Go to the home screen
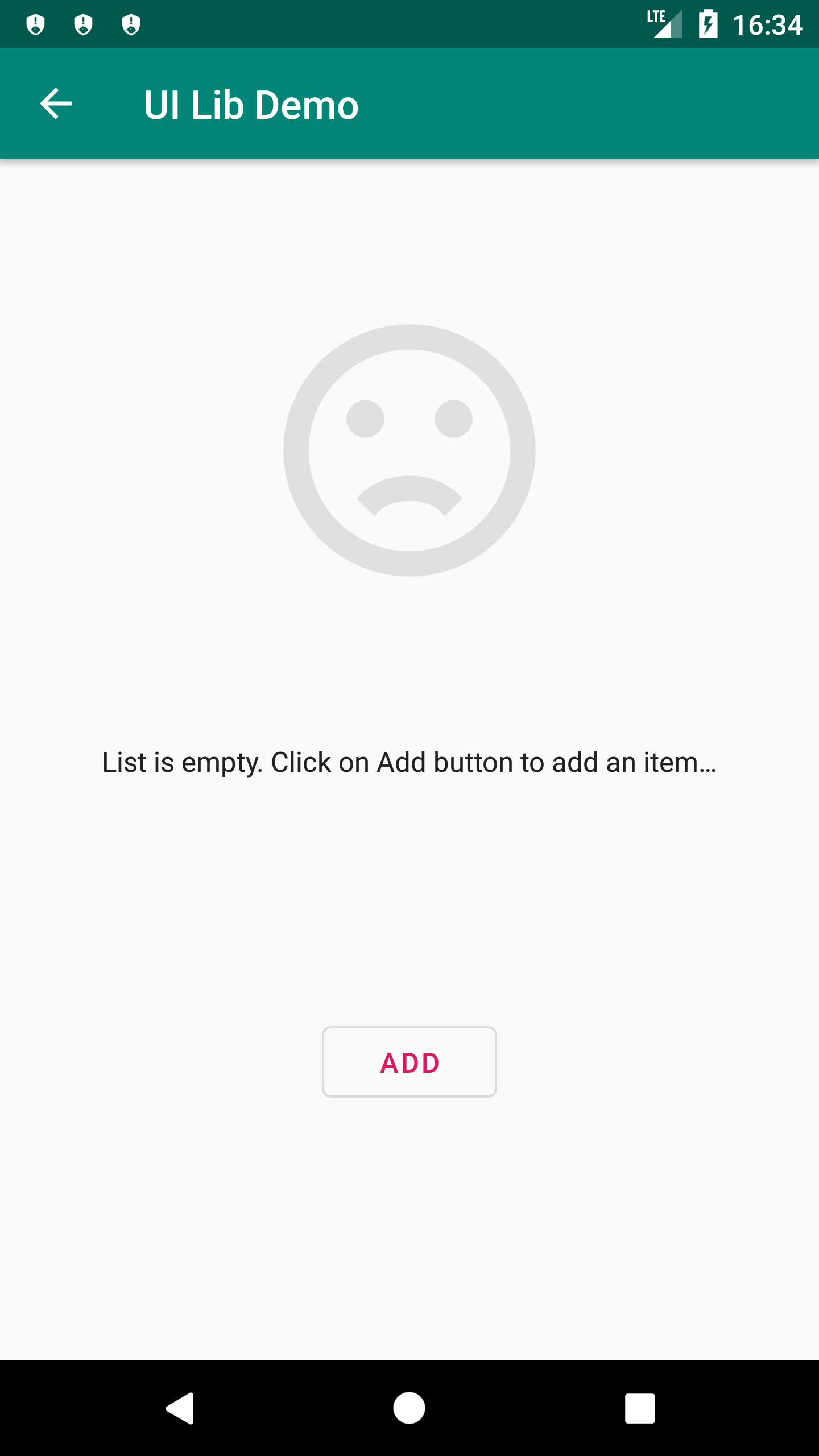This screenshot has height=1456, width=819. tap(409, 1408)
